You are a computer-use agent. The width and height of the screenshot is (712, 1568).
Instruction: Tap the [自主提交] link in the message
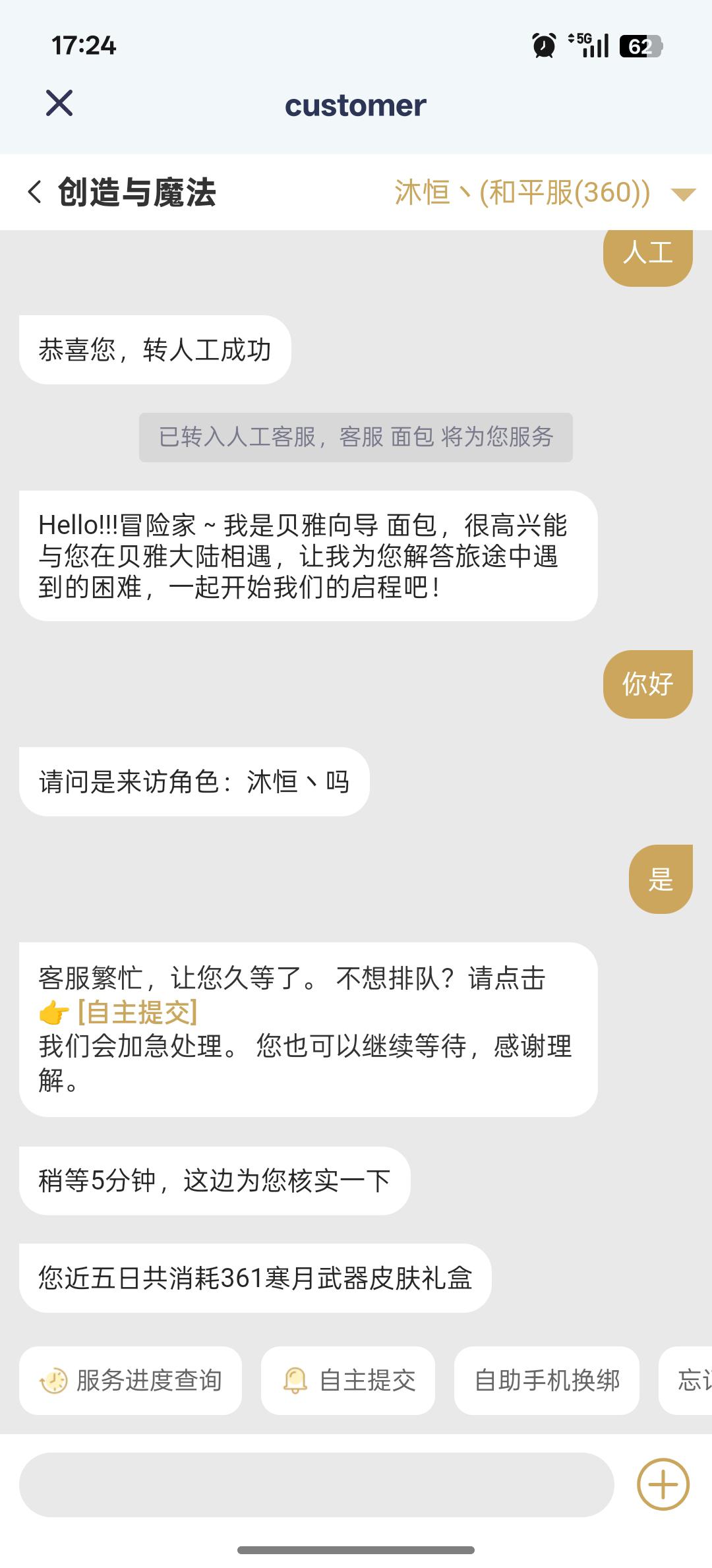click(137, 1012)
